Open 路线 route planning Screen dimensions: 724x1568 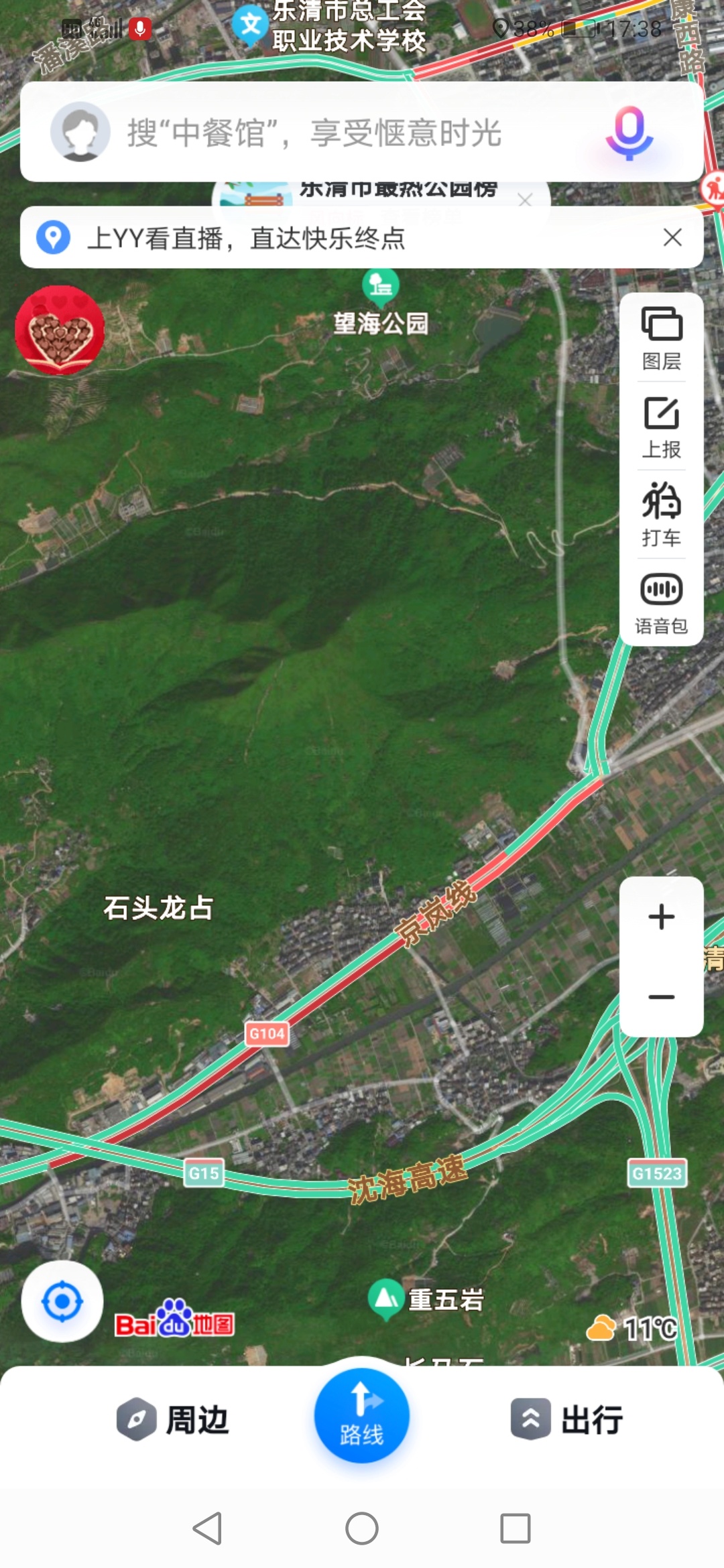[362, 1415]
